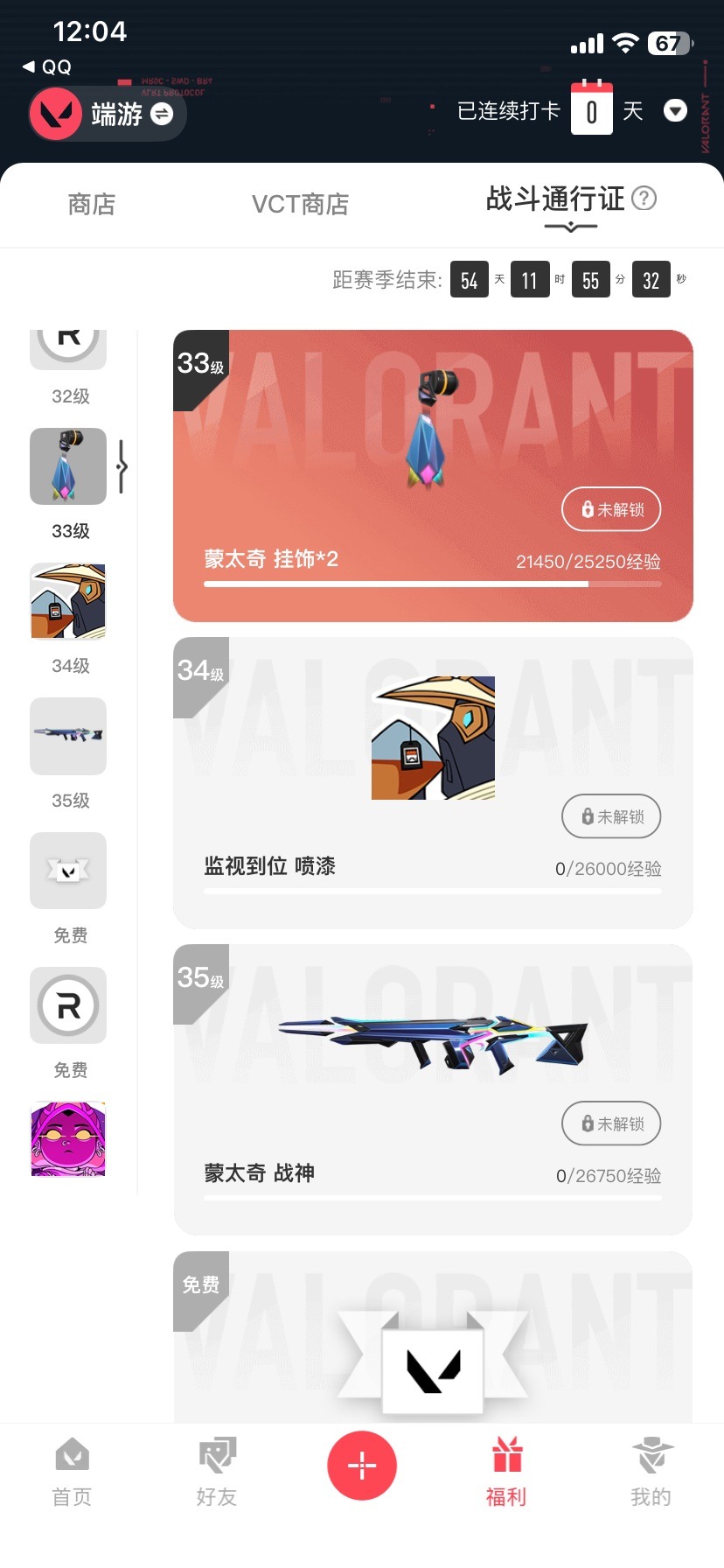Open the Valorant logo icon top left
The height and width of the screenshot is (1568, 724).
pyautogui.click(x=55, y=113)
